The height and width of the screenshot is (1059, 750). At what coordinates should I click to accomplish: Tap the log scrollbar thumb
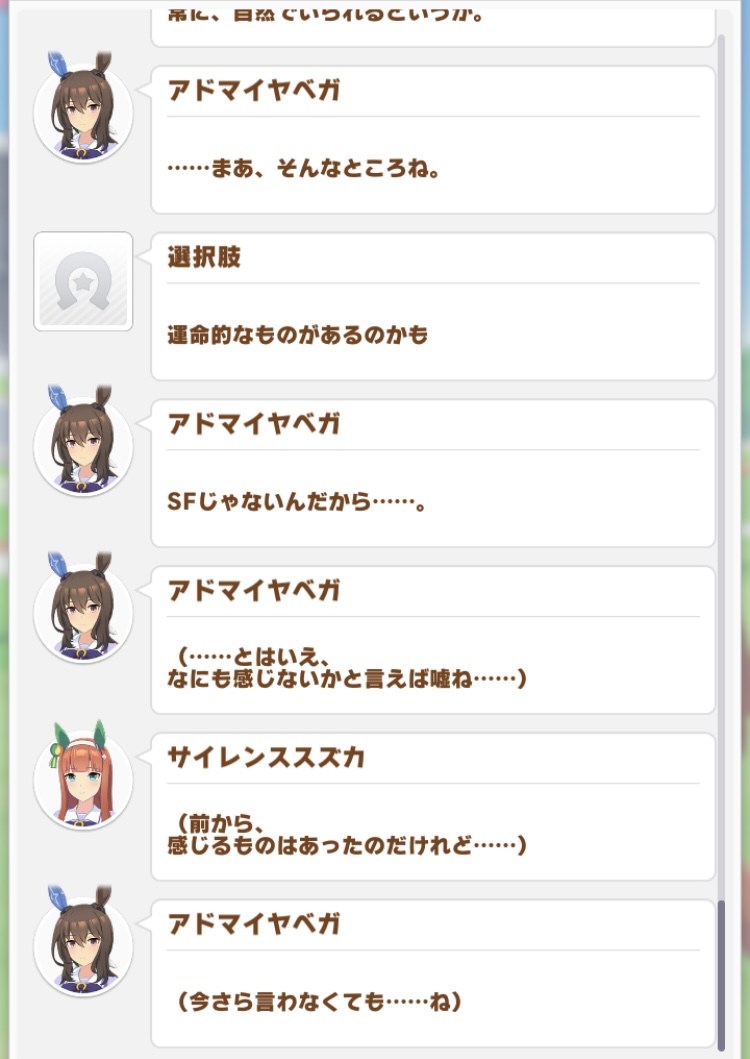click(721, 975)
